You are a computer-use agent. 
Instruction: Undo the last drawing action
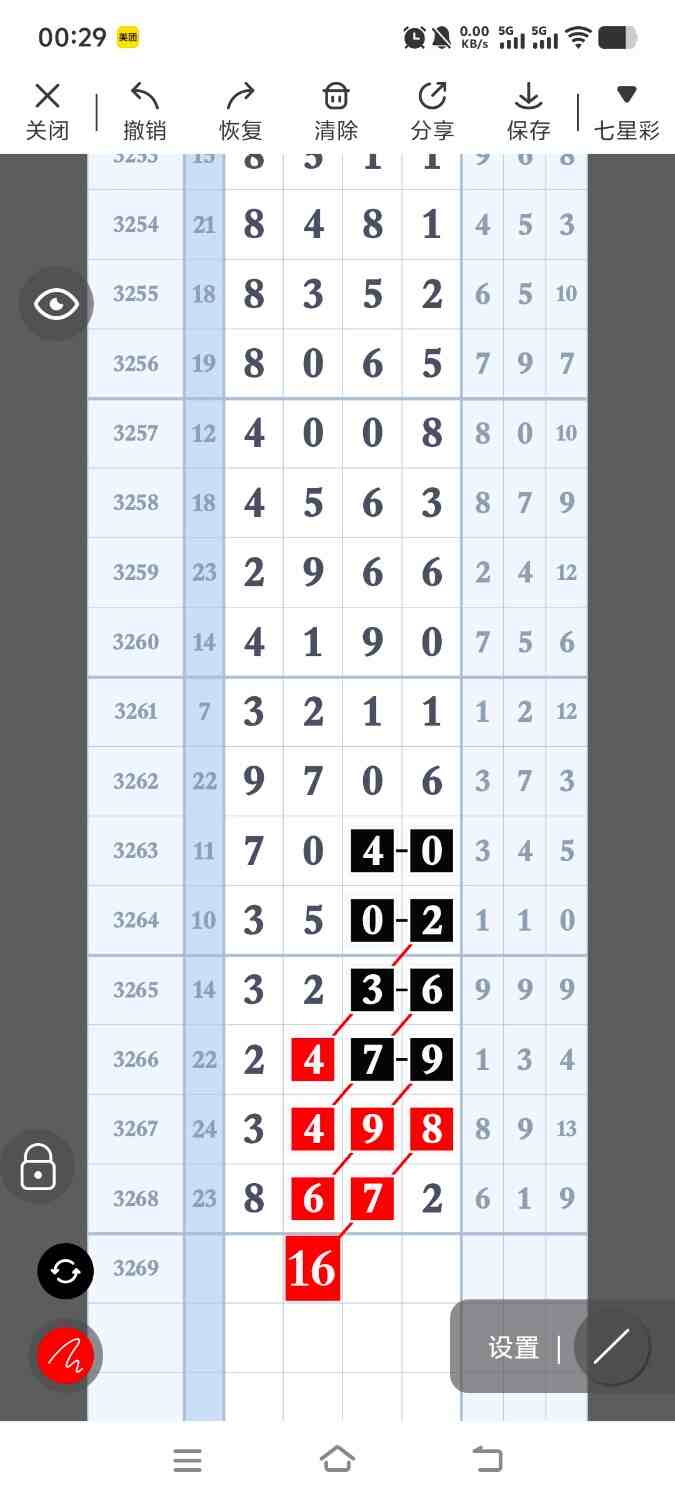[145, 111]
